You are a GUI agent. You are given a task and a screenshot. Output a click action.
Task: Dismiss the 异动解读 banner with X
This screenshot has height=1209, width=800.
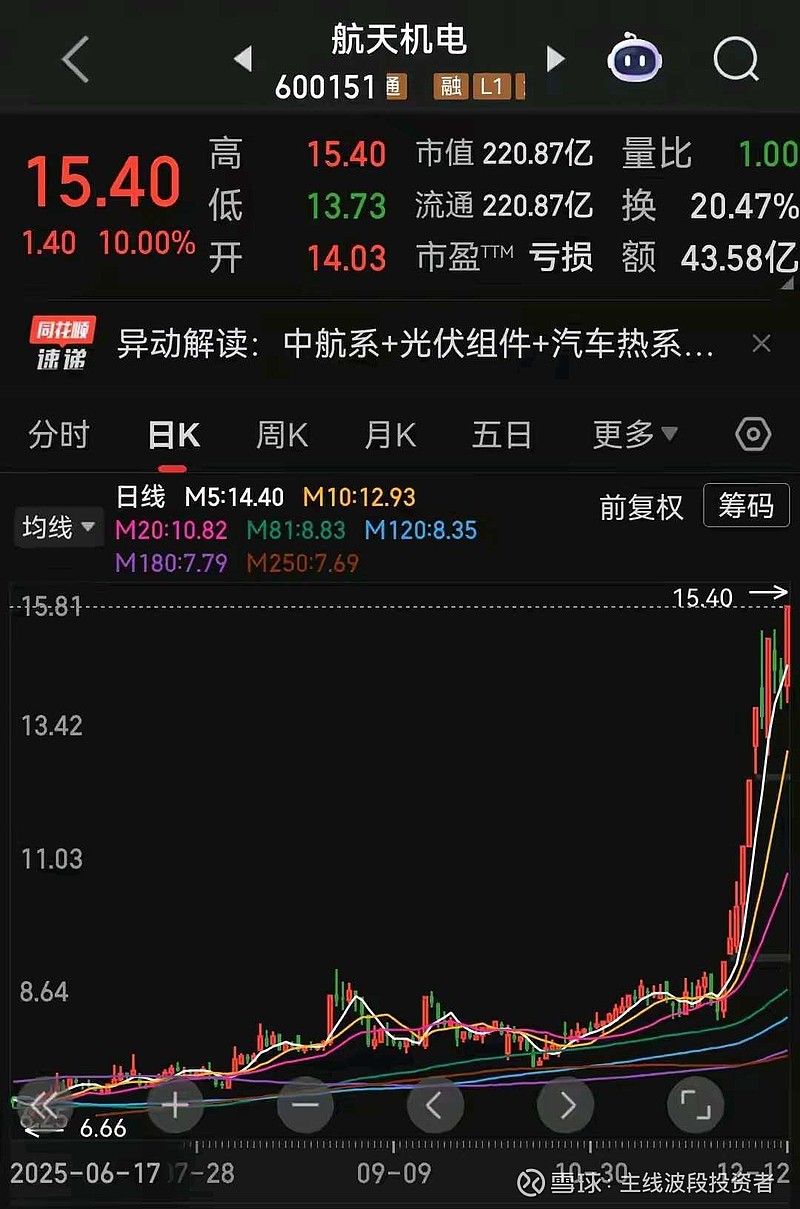[762, 343]
